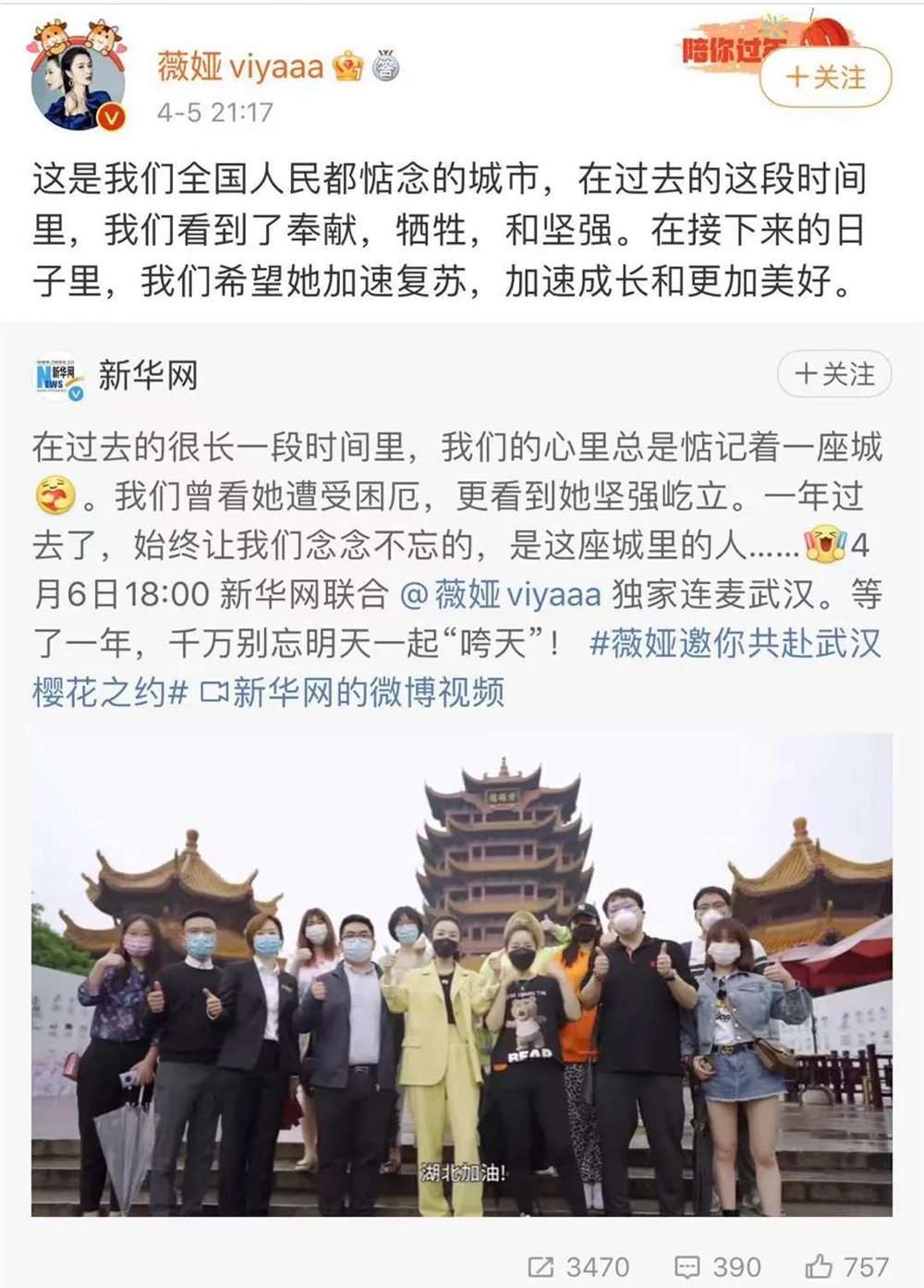Play the Yellow Crane Tower group video
Screen dimensions: 924x1288
click(x=461, y=975)
